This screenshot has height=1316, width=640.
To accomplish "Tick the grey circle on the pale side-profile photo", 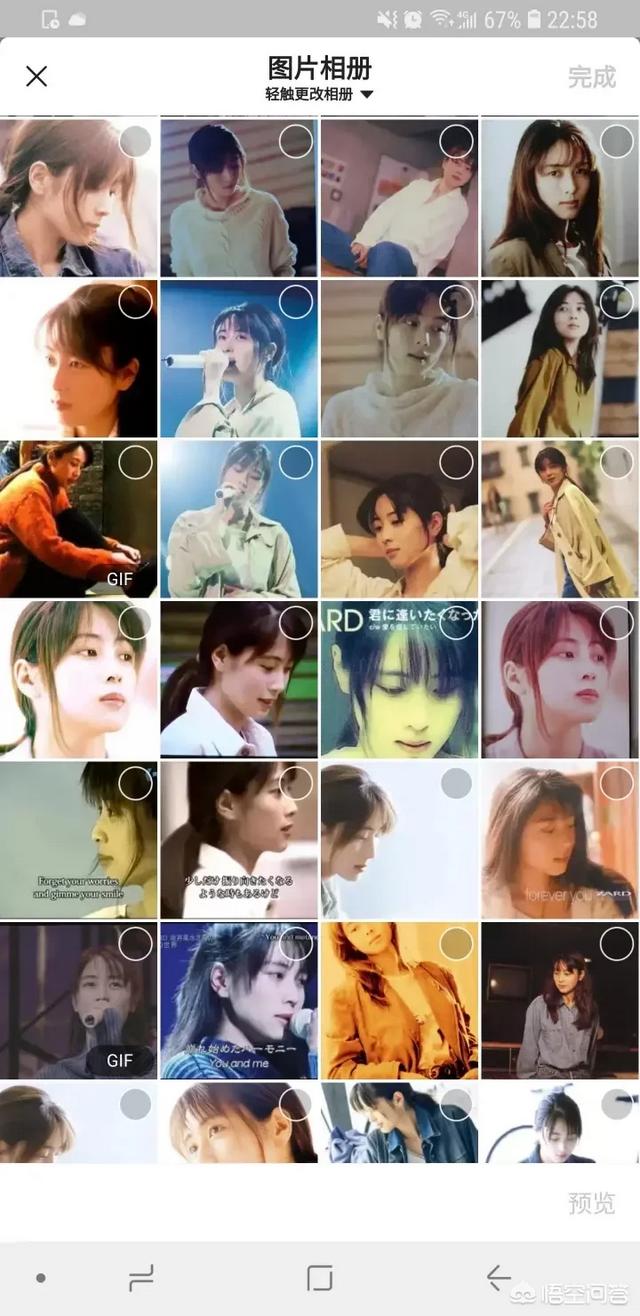I will point(456,783).
